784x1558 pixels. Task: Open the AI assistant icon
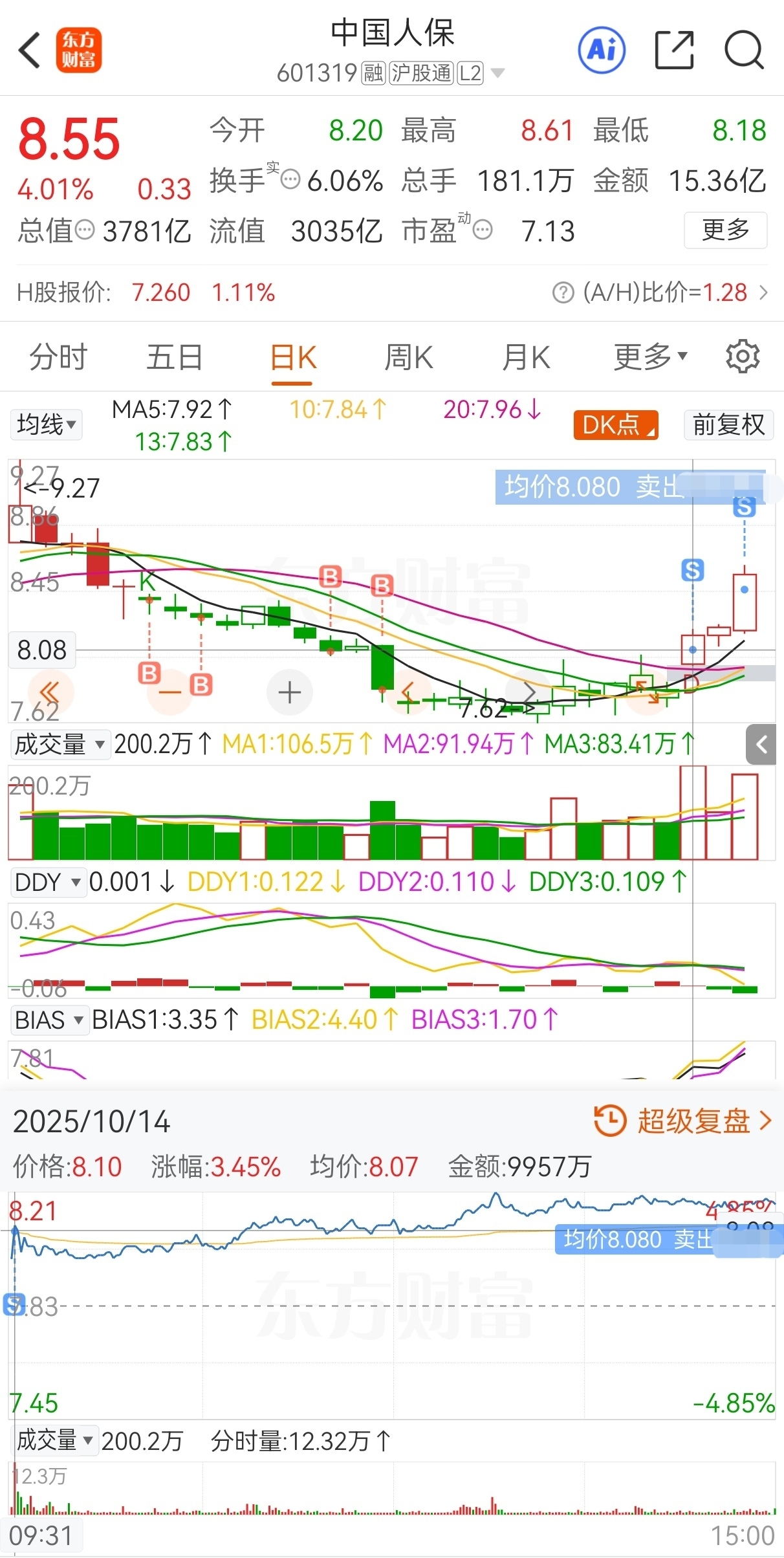click(x=602, y=50)
